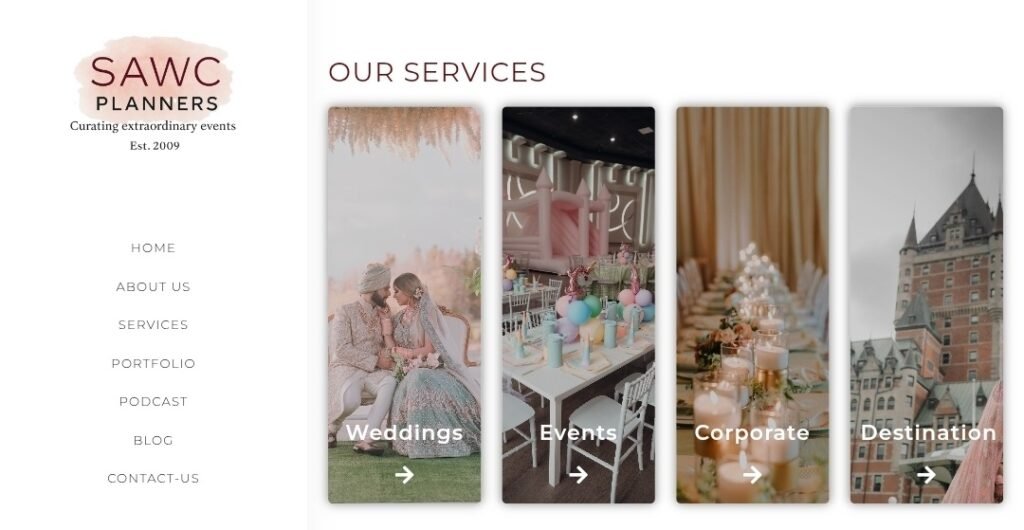Open the Portfolio page
This screenshot has height=530, width=1024.
click(x=153, y=364)
